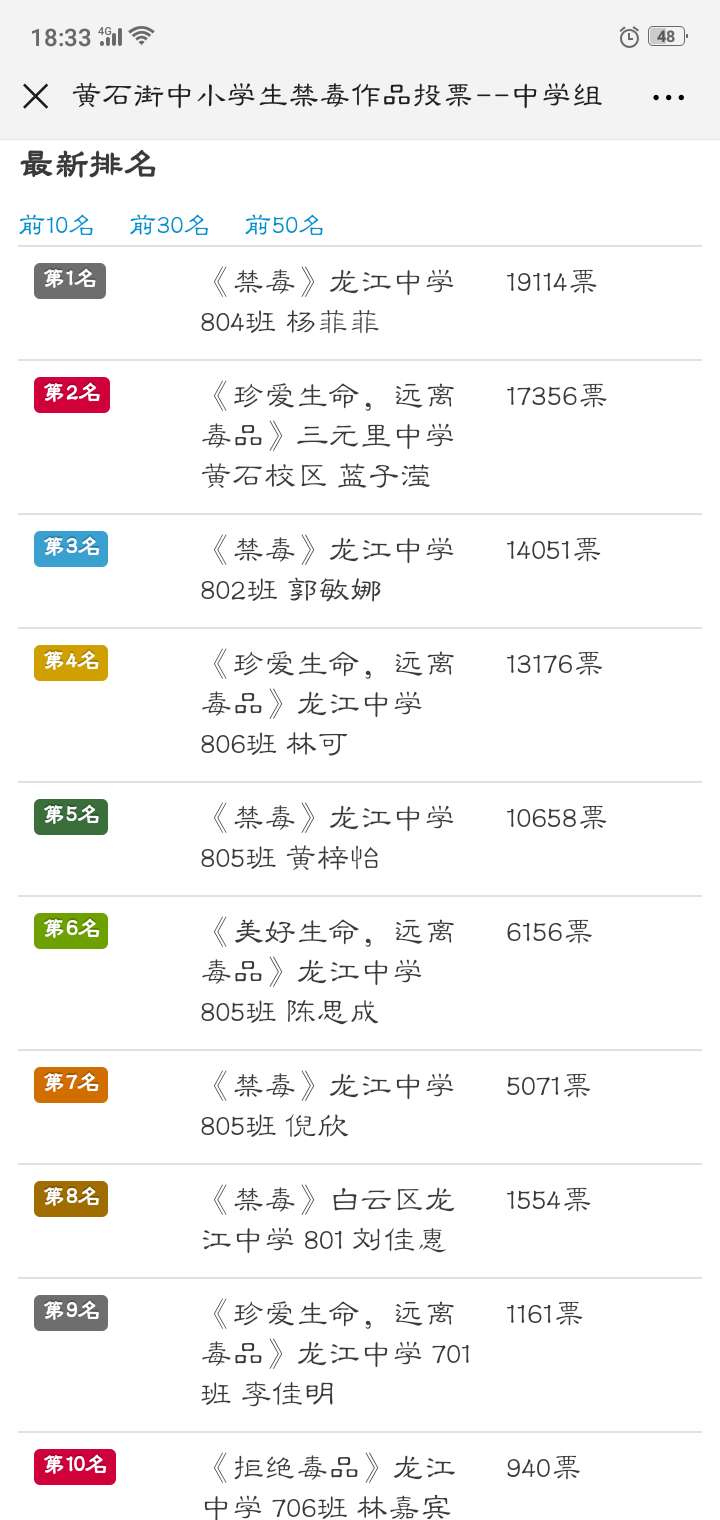720x1520 pixels.
Task: Show the 前10名 ranking
Action: tap(56, 226)
